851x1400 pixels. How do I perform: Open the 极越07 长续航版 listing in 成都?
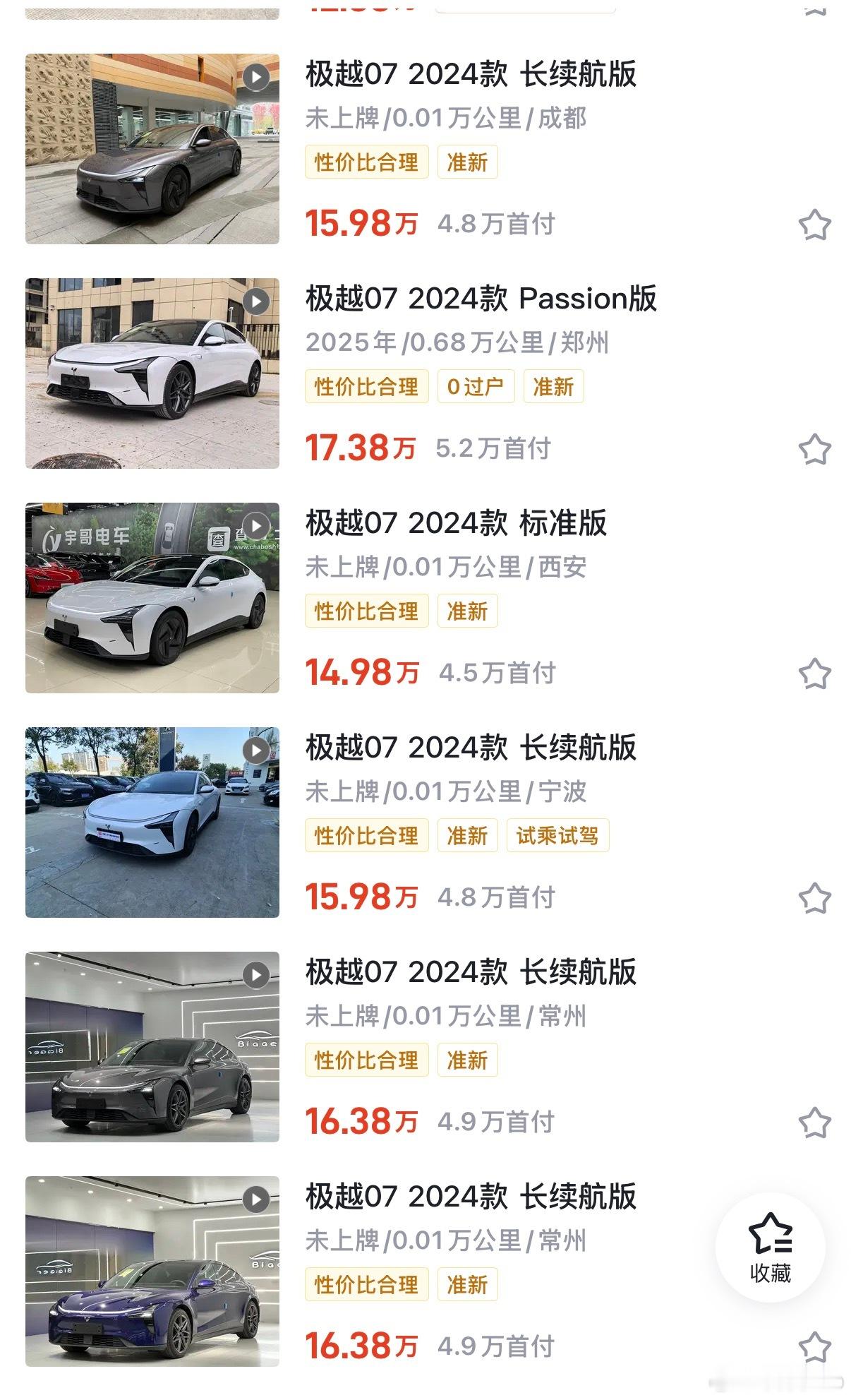(471, 74)
